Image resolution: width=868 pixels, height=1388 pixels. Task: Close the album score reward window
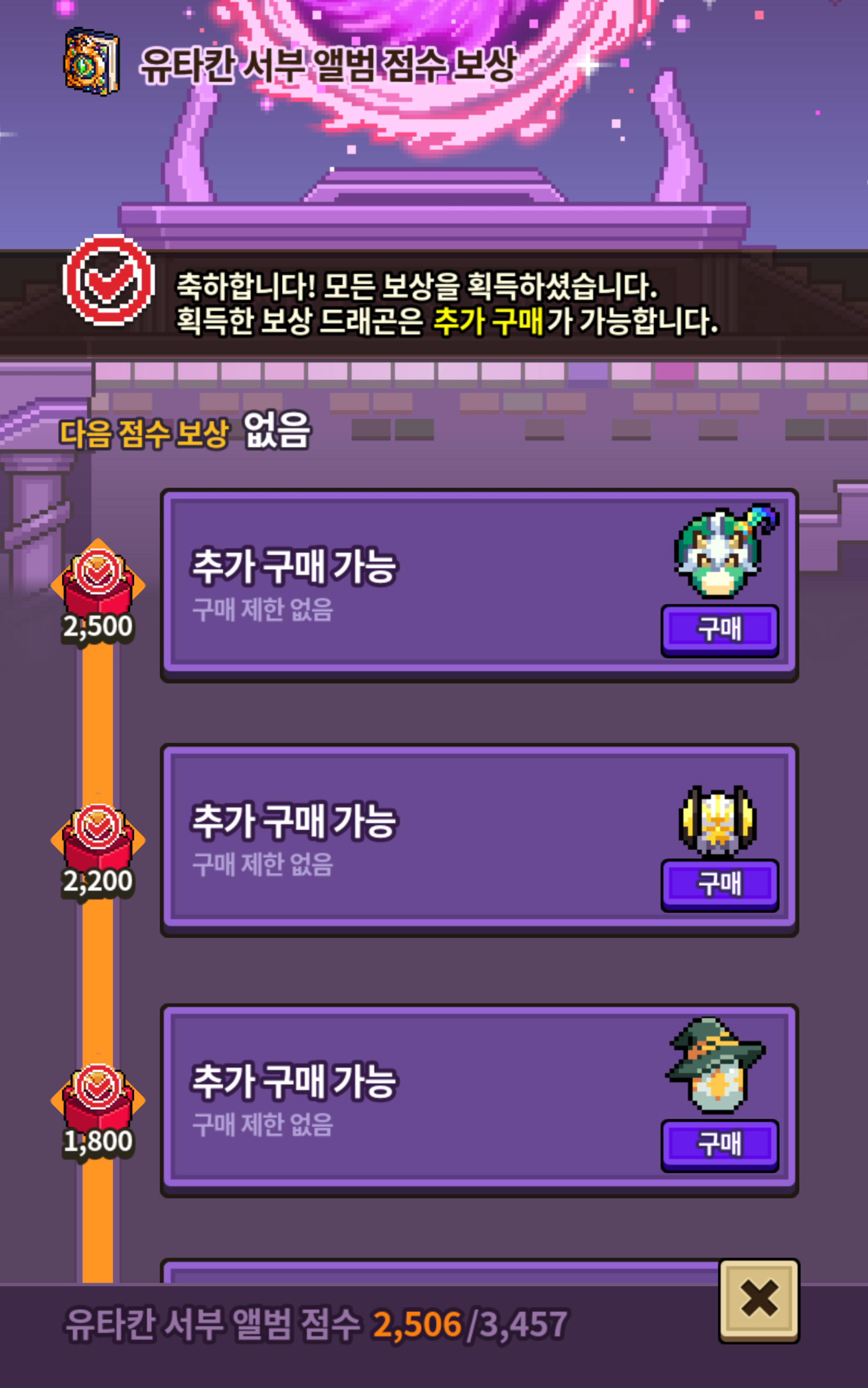tap(759, 1301)
